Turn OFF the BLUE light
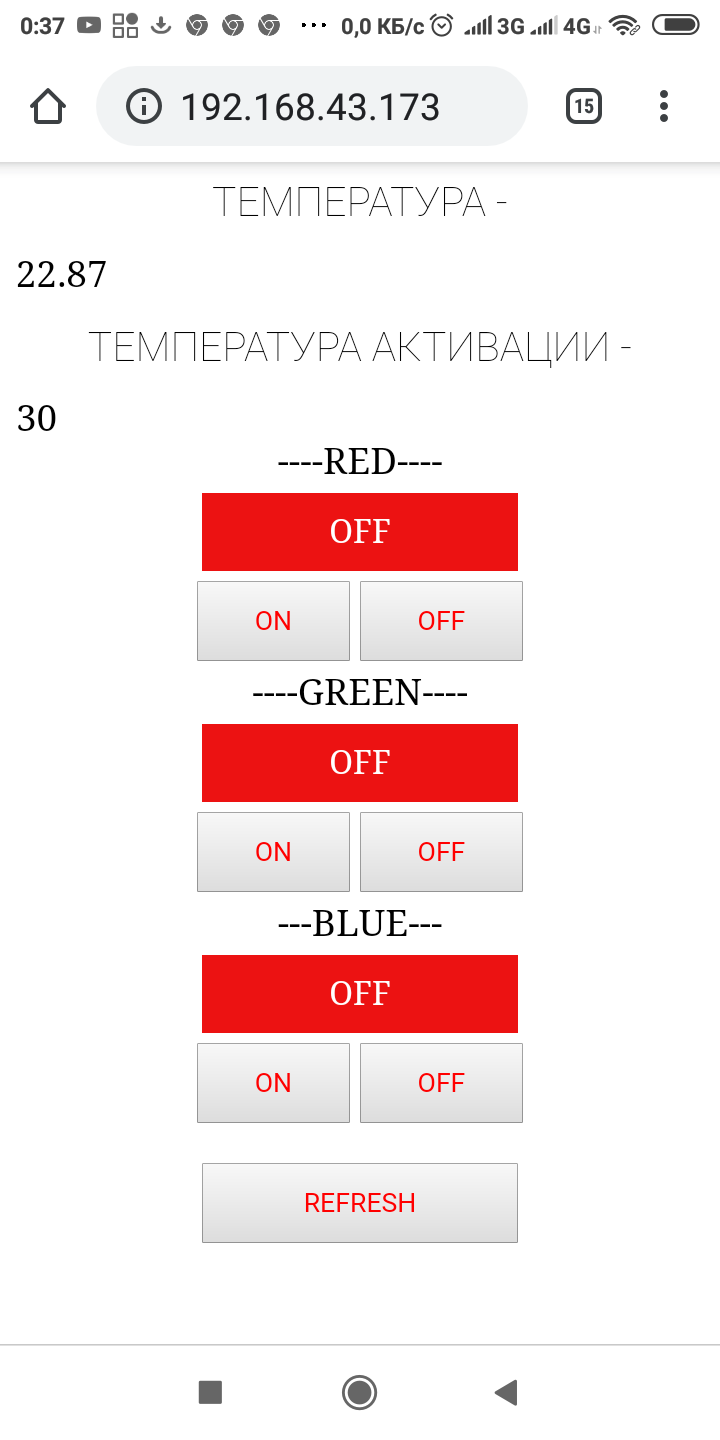 [x=441, y=1083]
